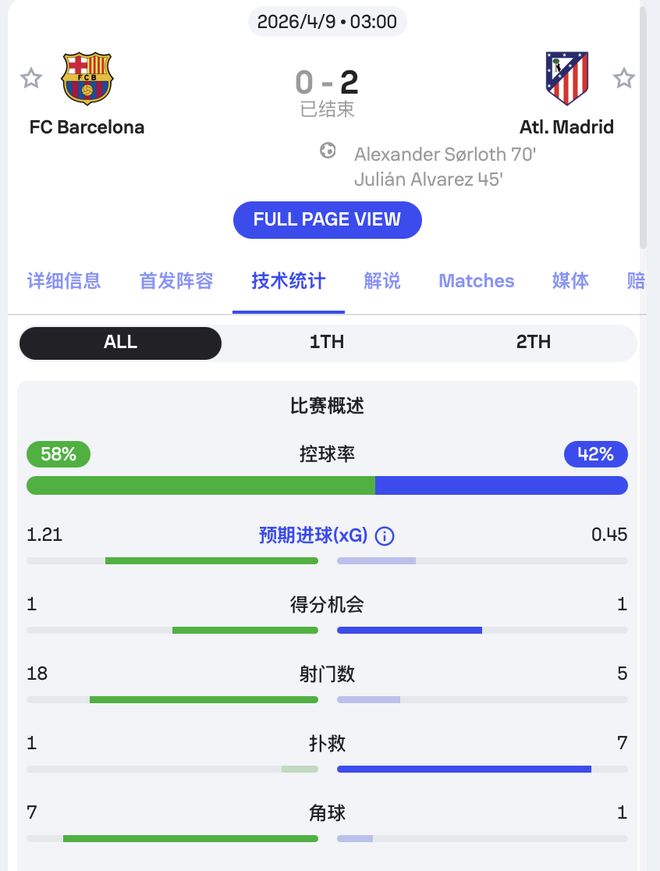Favorite Atl. Madrid with the star
The image size is (660, 871).
coord(624,78)
